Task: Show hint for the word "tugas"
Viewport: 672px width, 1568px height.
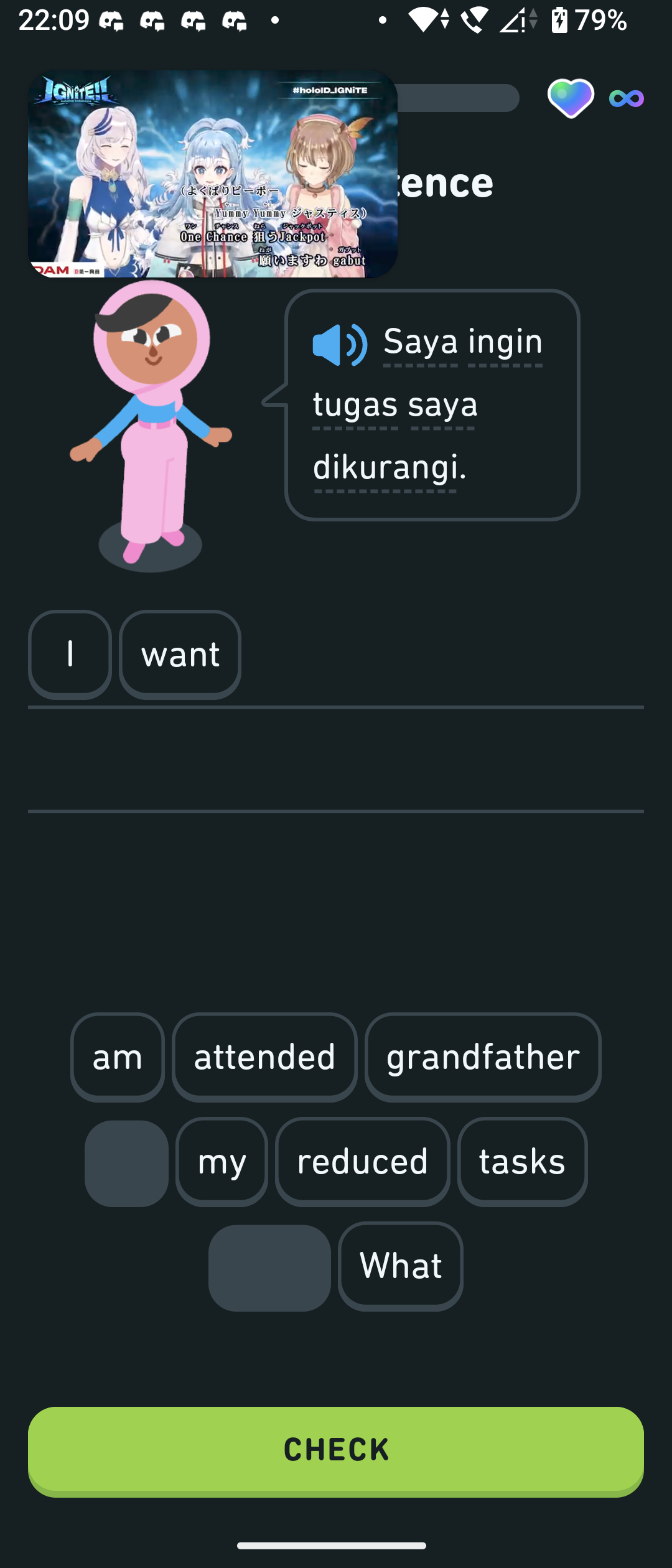Action: click(355, 405)
